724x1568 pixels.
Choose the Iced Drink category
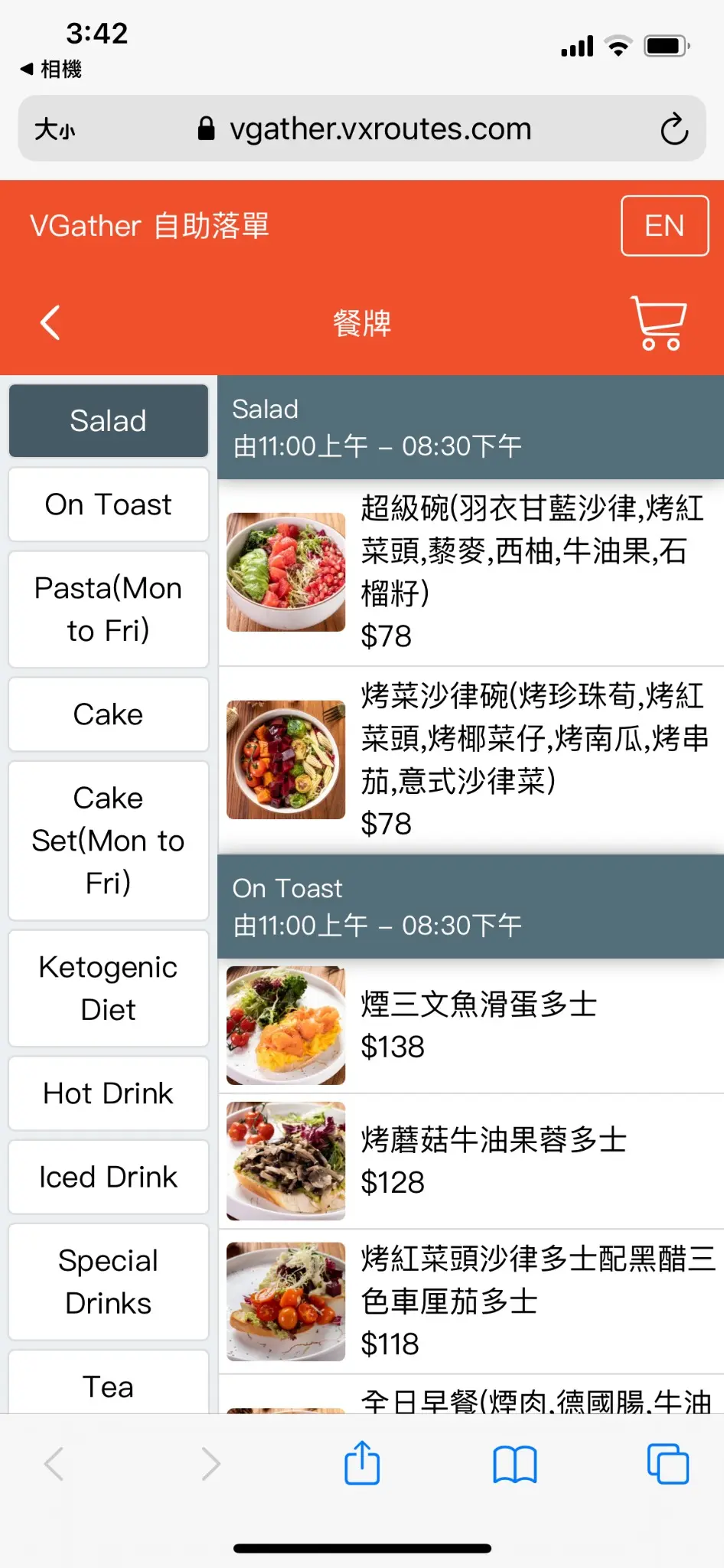(109, 1177)
